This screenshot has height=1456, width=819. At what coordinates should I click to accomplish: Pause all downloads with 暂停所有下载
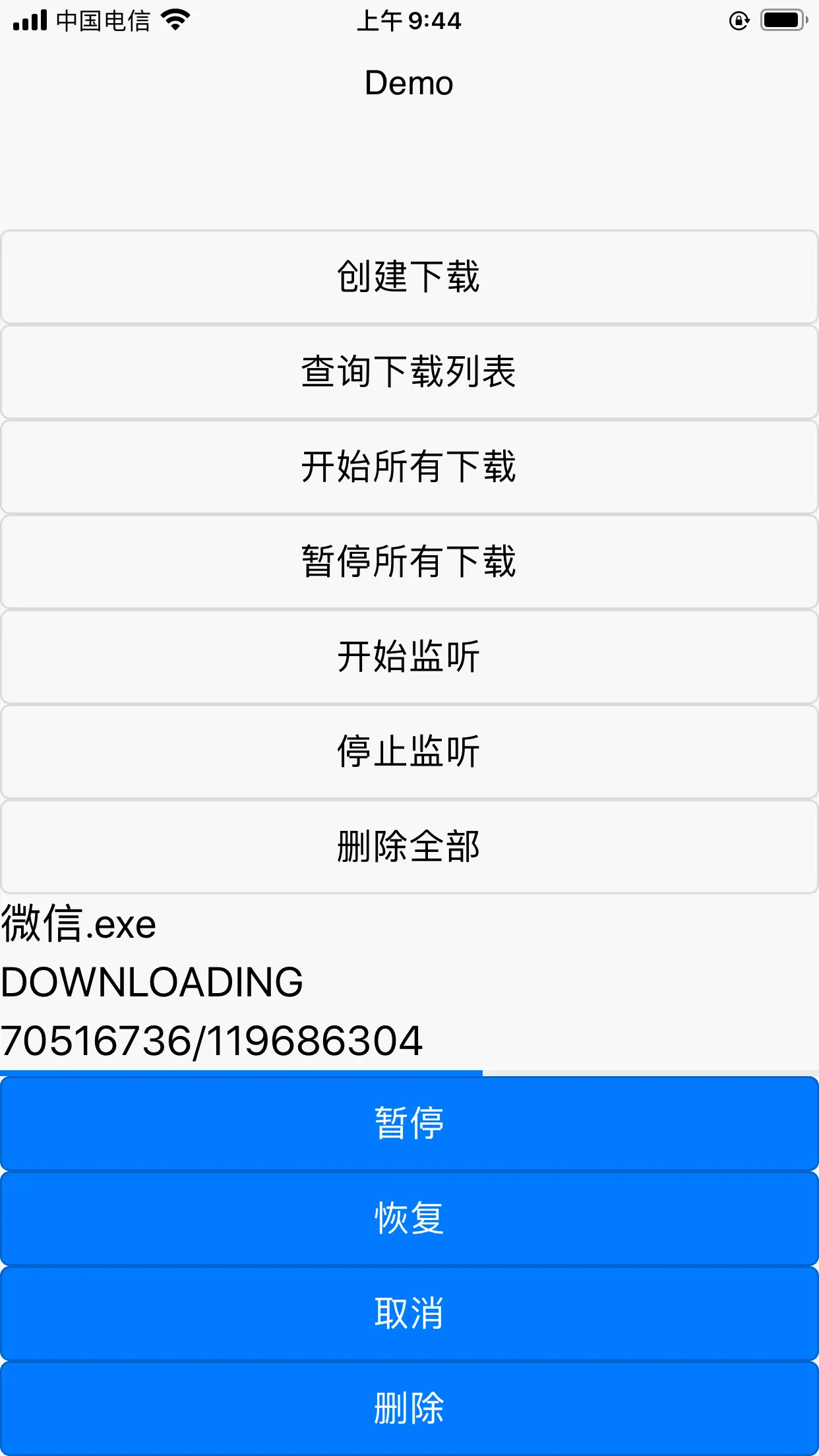point(409,562)
